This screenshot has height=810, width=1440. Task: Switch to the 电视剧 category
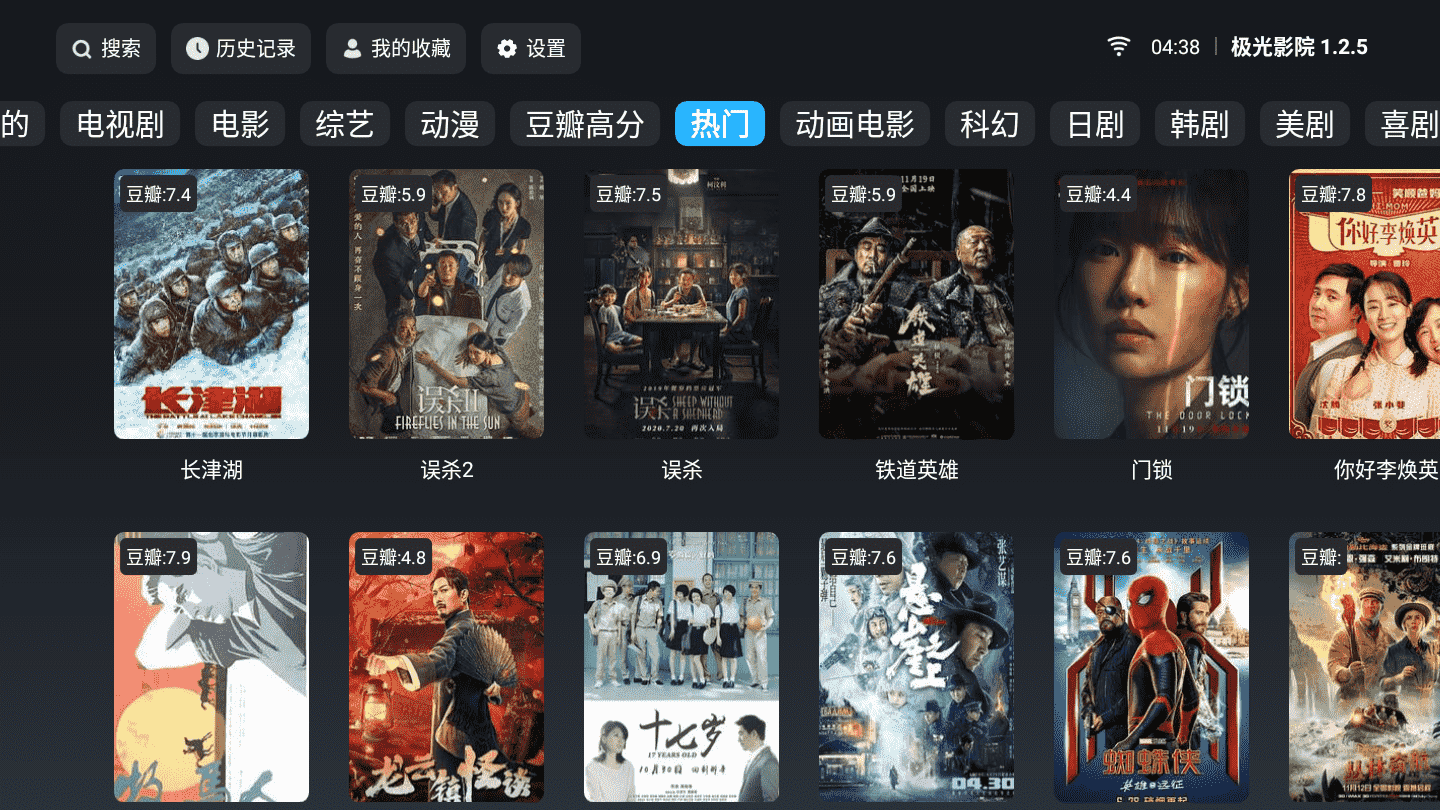[120, 124]
